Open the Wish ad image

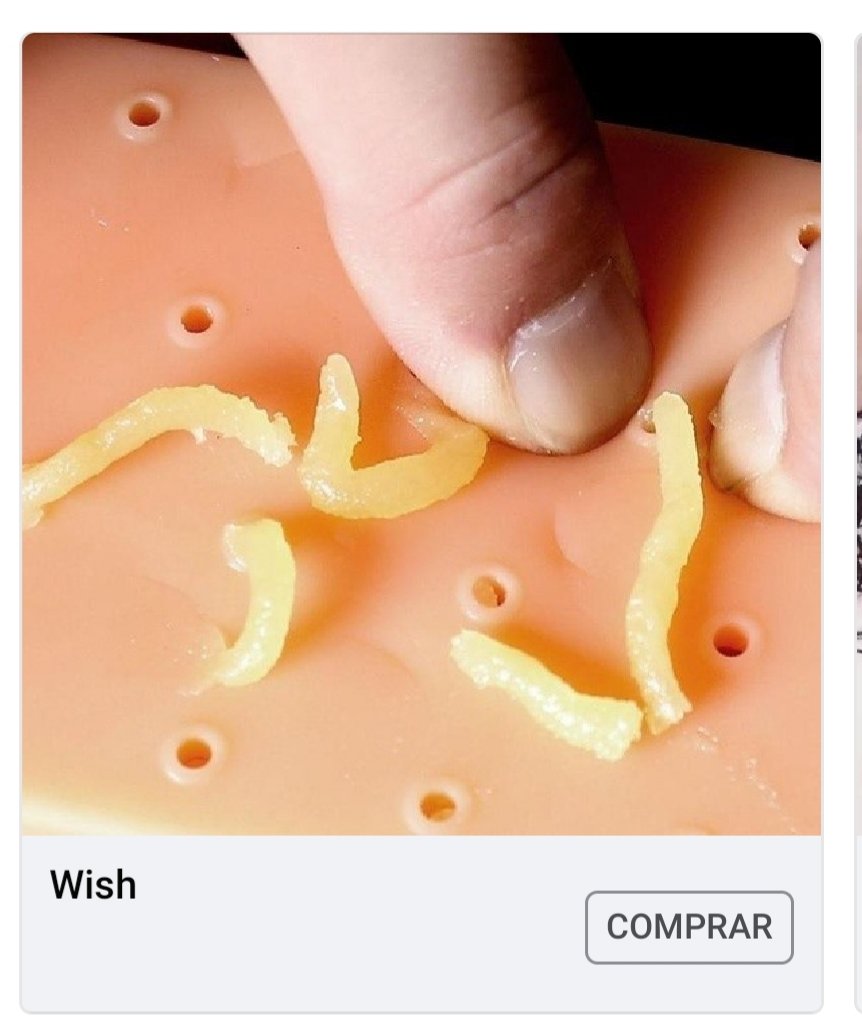tap(421, 434)
